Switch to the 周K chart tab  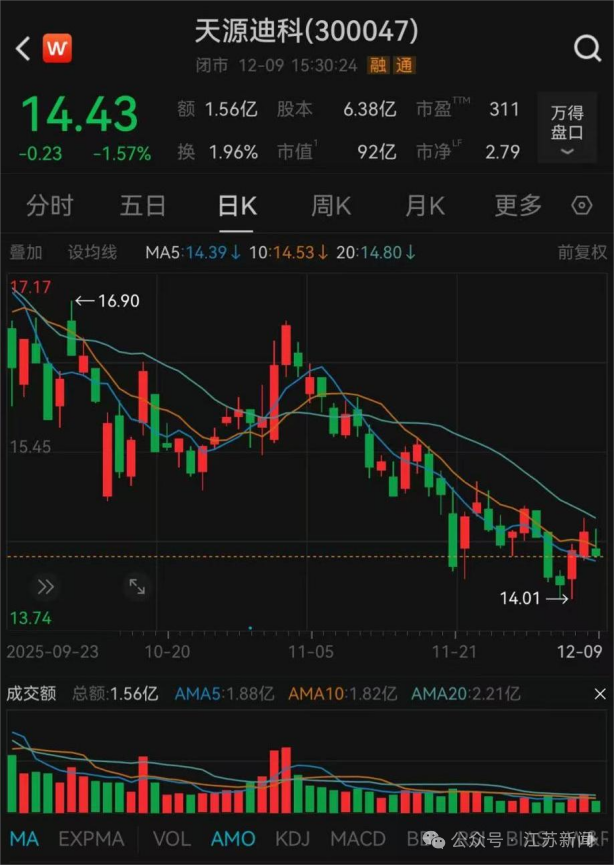click(x=331, y=206)
